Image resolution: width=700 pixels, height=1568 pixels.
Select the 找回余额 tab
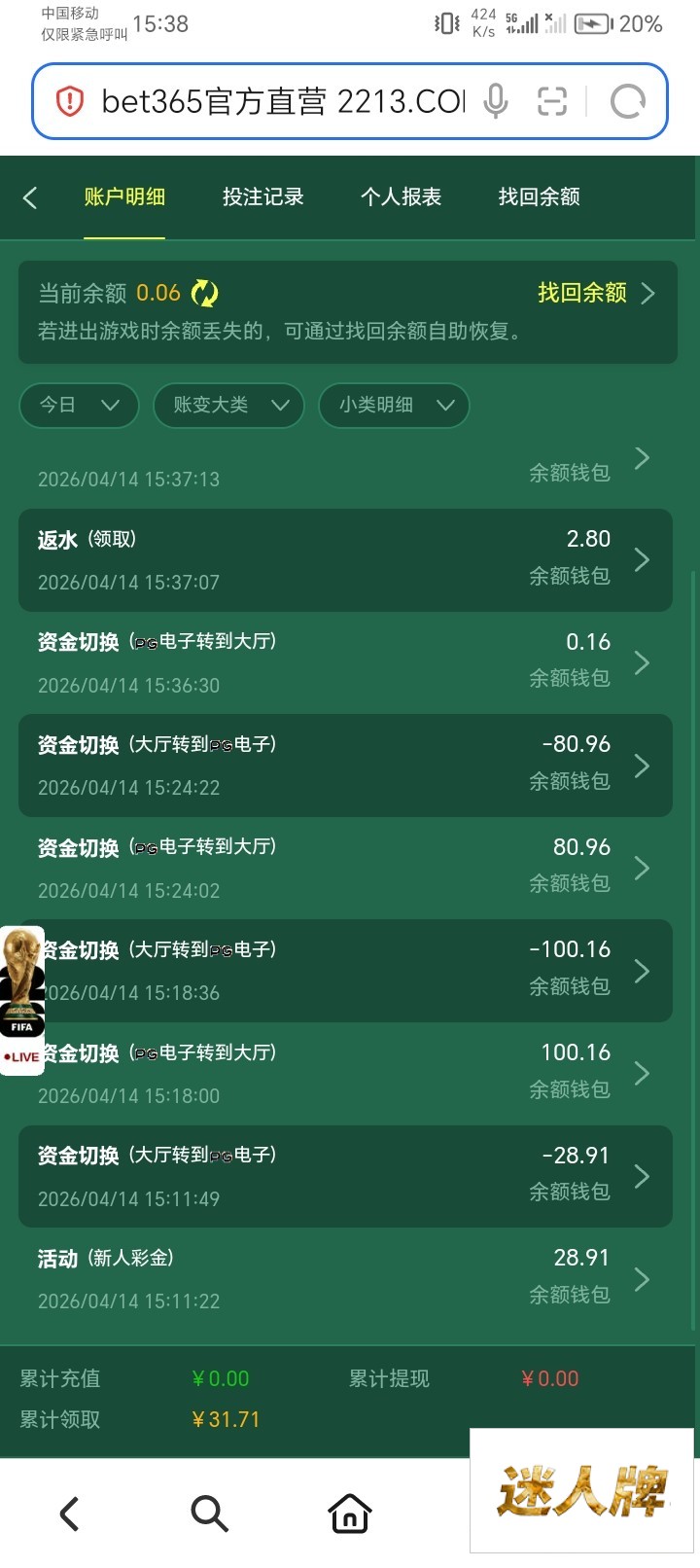coord(539,197)
